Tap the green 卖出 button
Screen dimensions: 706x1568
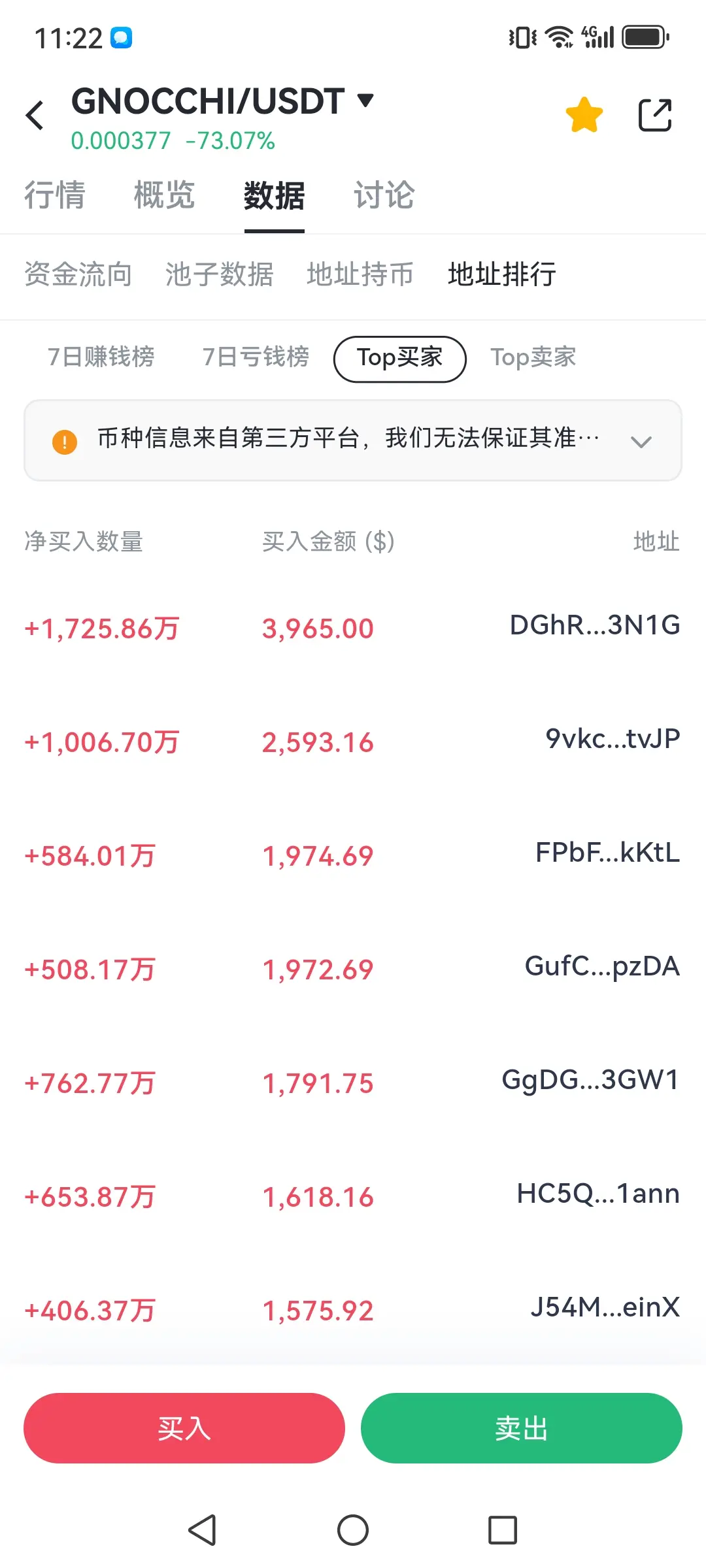pyautogui.click(x=521, y=1428)
